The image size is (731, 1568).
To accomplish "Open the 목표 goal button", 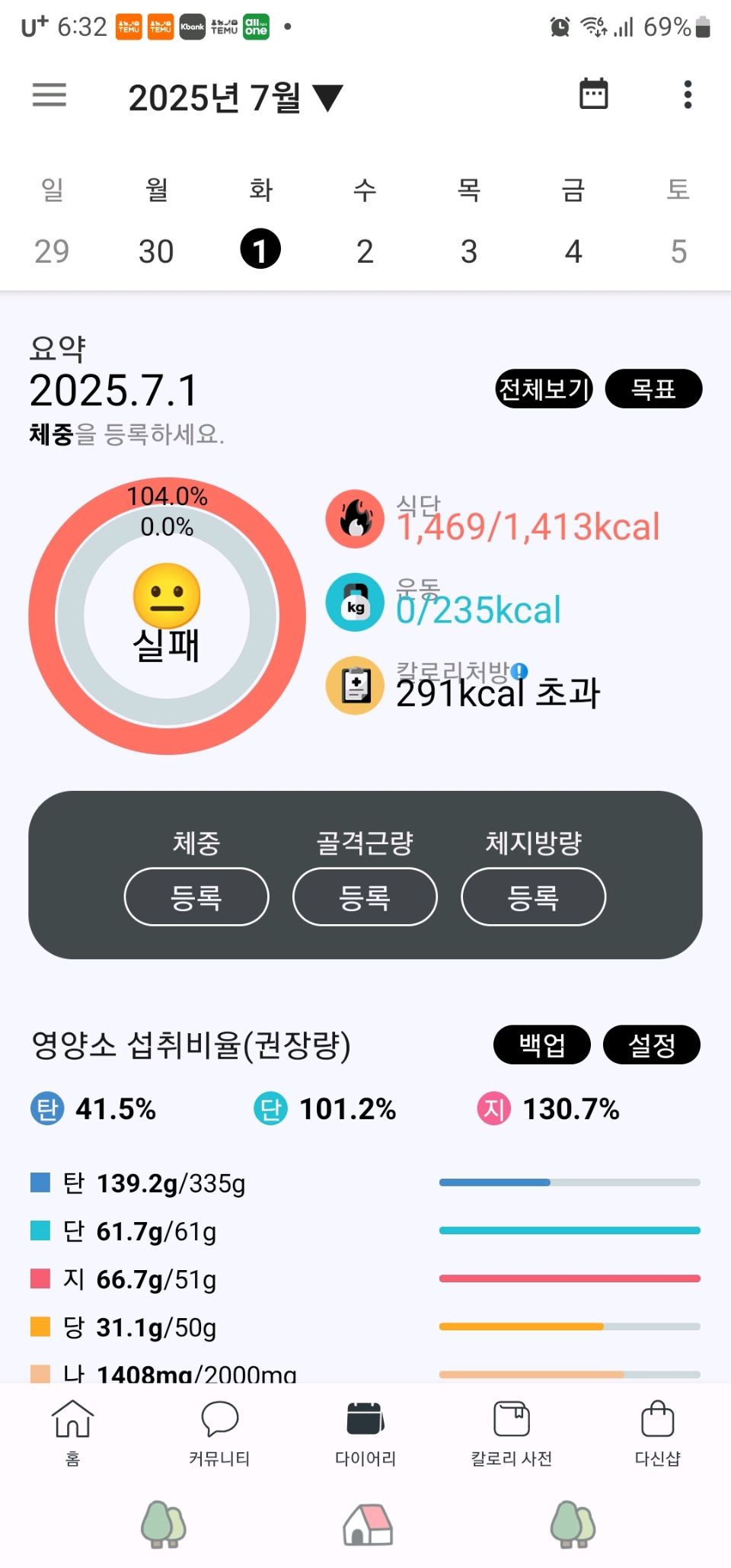I will point(653,389).
